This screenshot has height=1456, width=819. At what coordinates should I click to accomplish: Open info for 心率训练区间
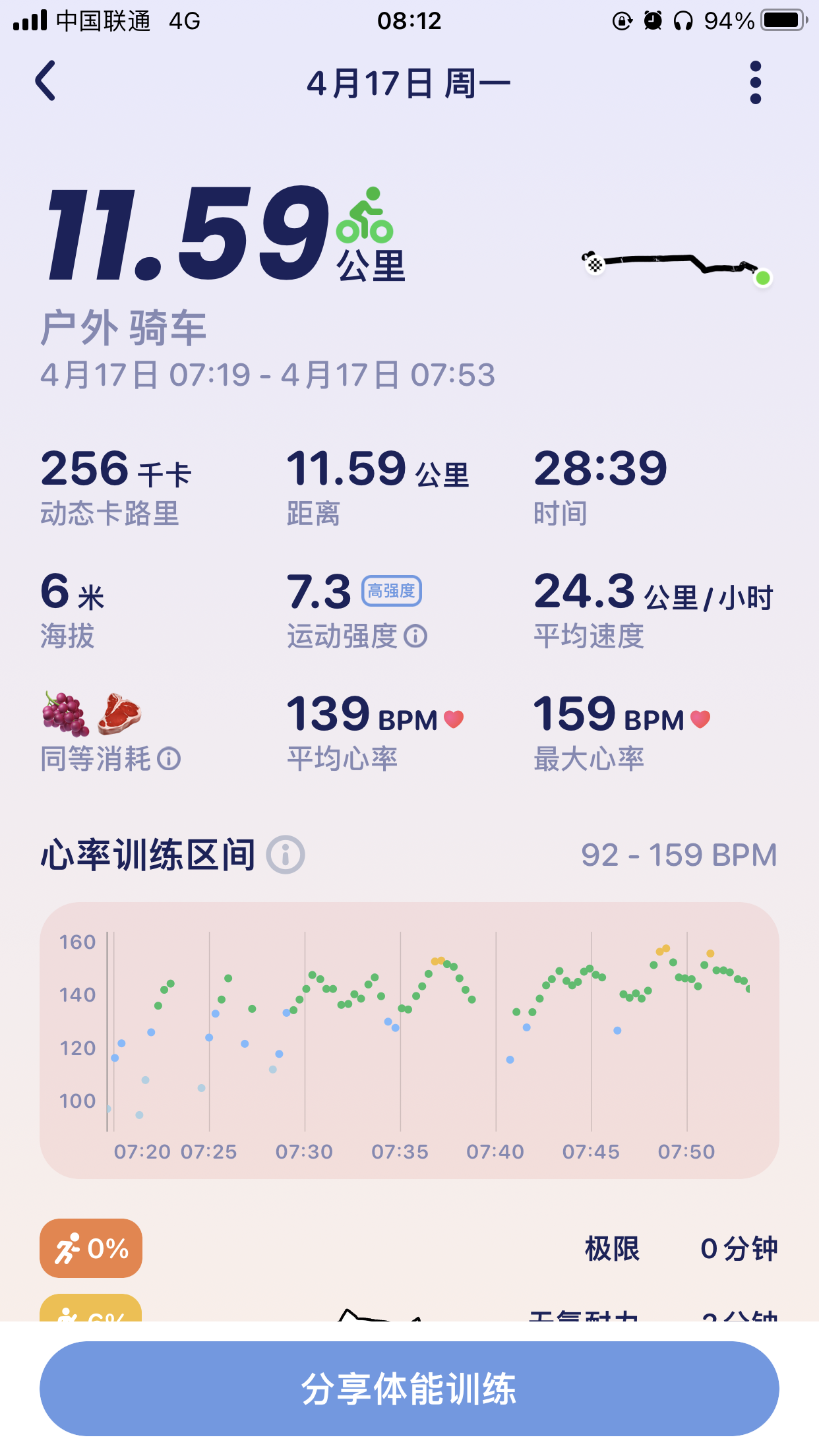pos(286,855)
